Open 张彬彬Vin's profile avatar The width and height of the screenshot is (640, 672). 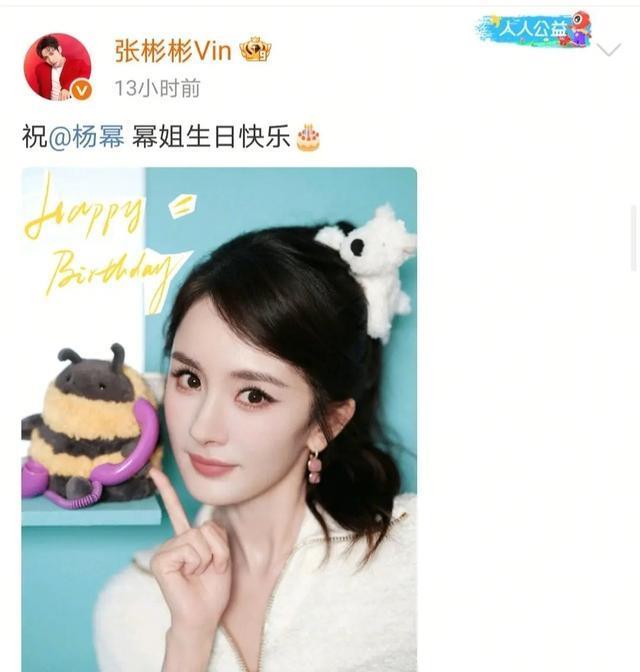pyautogui.click(x=57, y=66)
